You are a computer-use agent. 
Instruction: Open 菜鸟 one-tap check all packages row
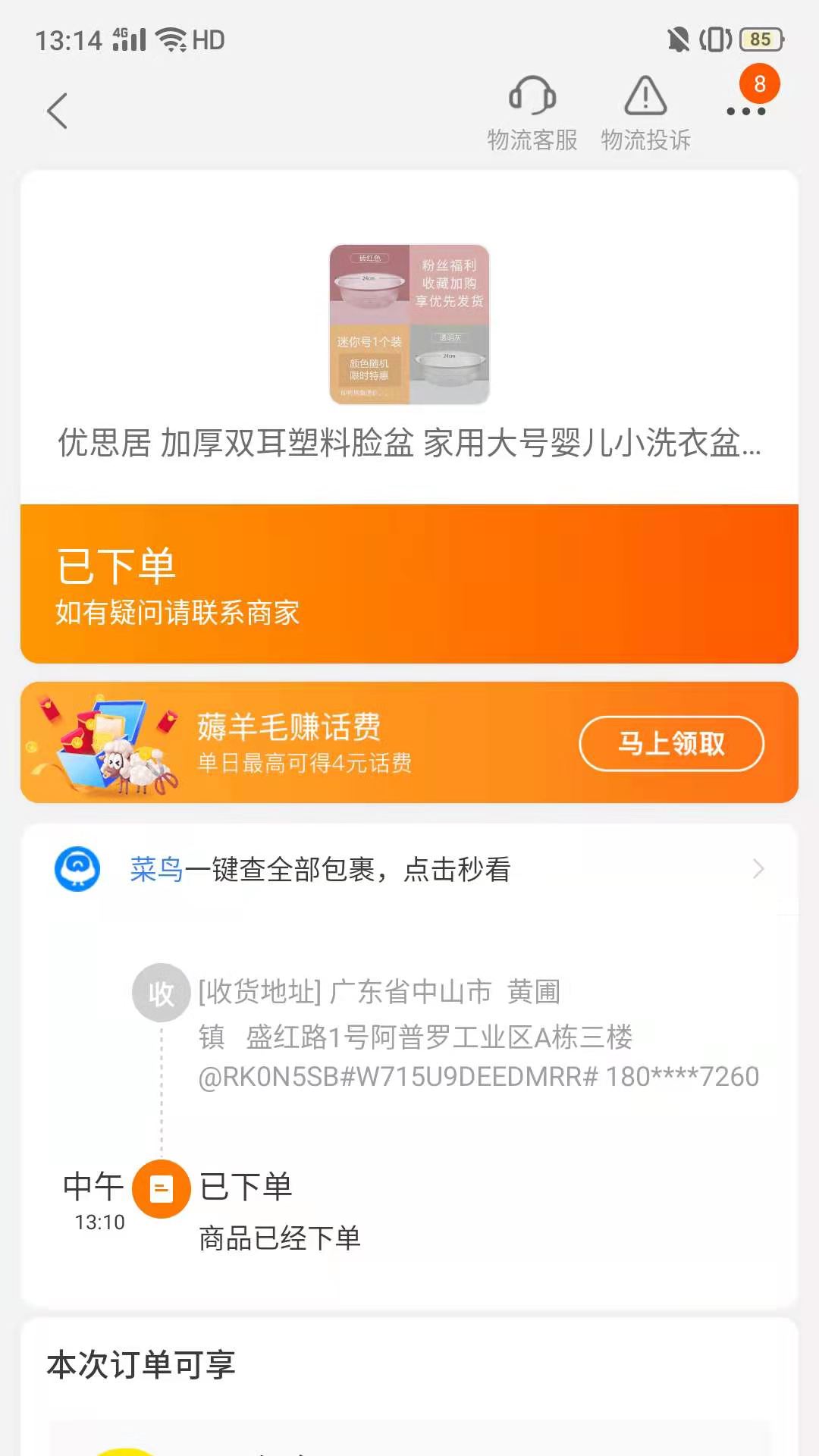[x=409, y=869]
